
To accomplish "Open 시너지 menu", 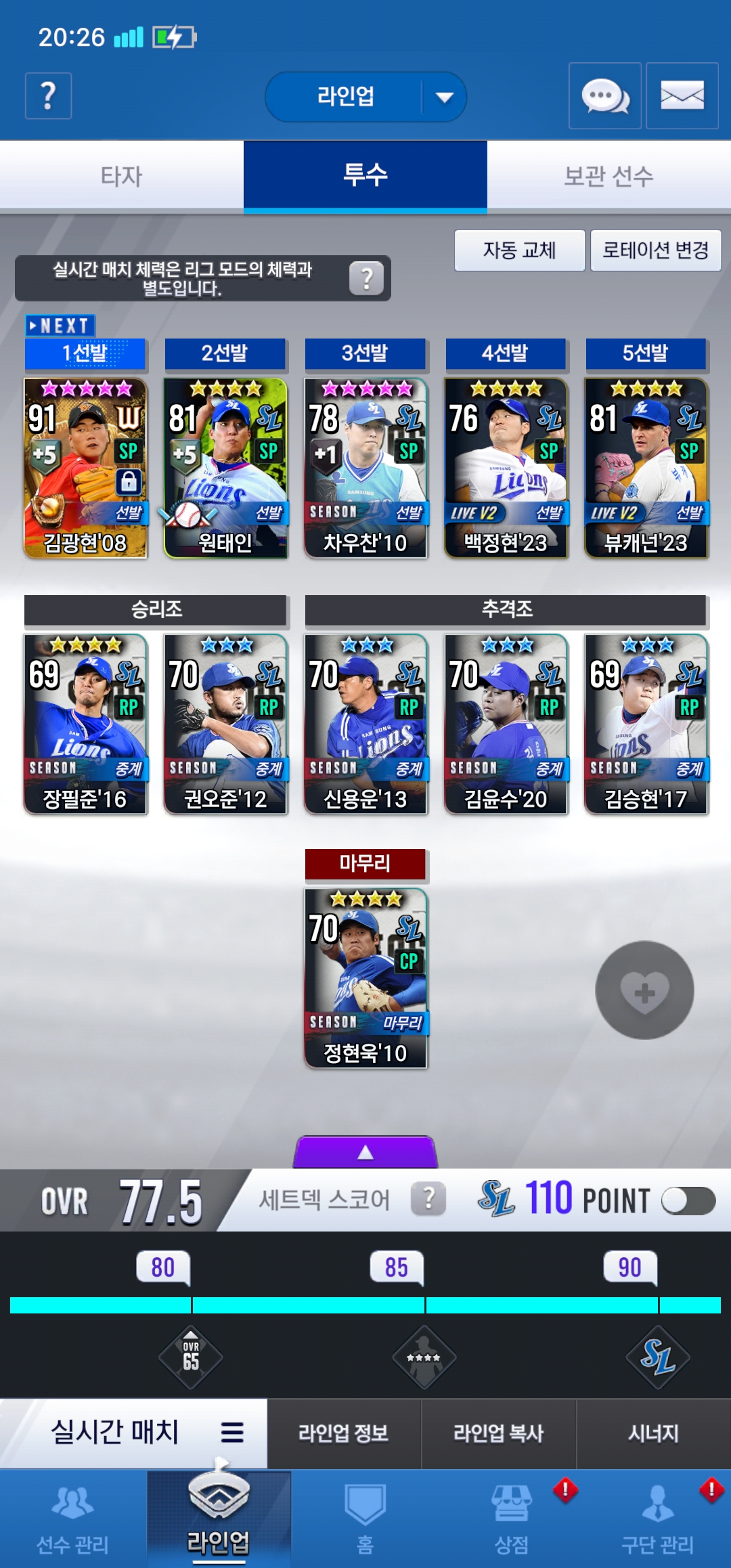I will click(654, 1433).
